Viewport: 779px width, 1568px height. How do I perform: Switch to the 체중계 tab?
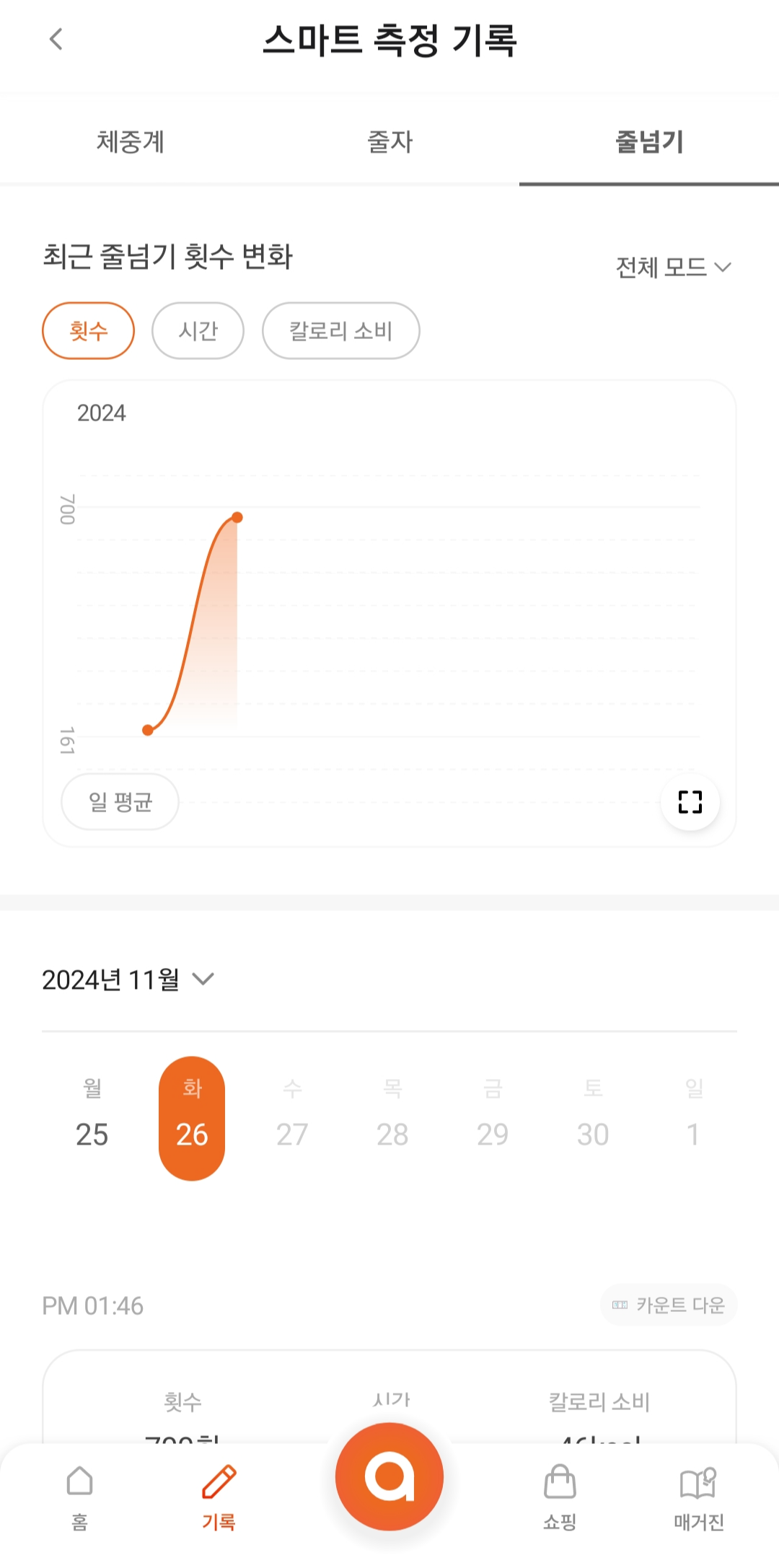tap(131, 141)
